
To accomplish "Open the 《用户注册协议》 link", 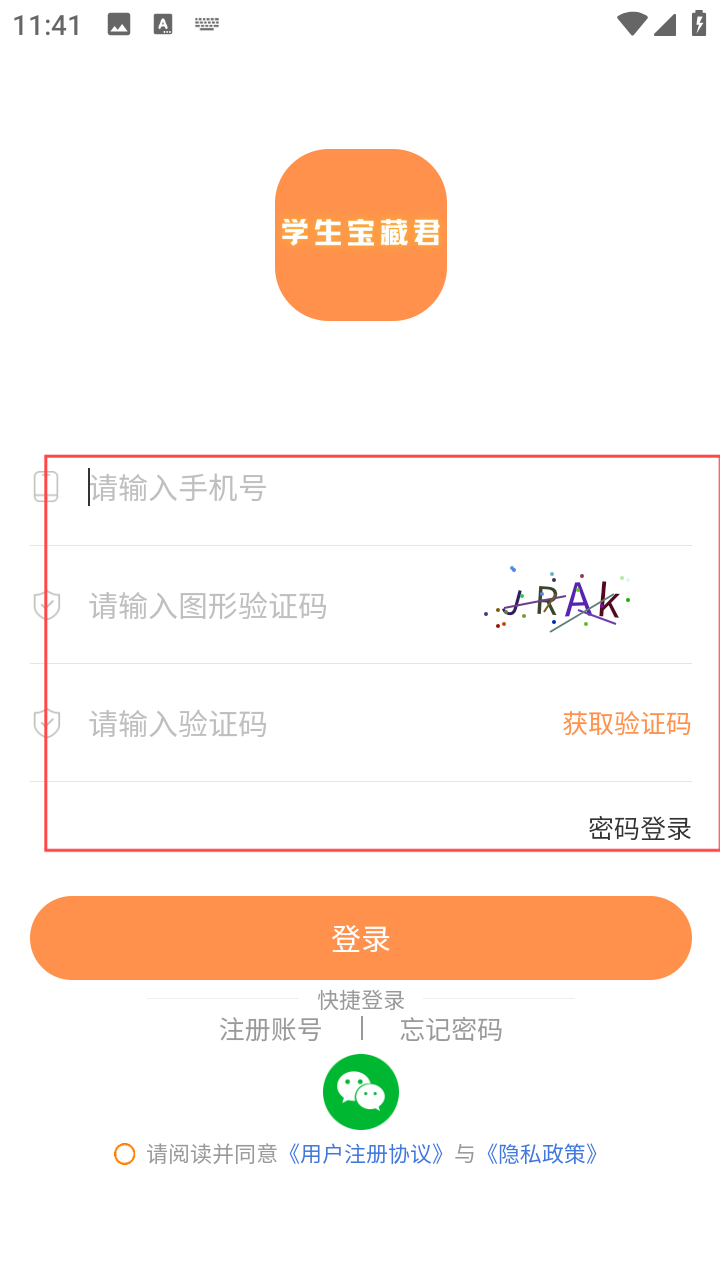I will pos(366,1155).
